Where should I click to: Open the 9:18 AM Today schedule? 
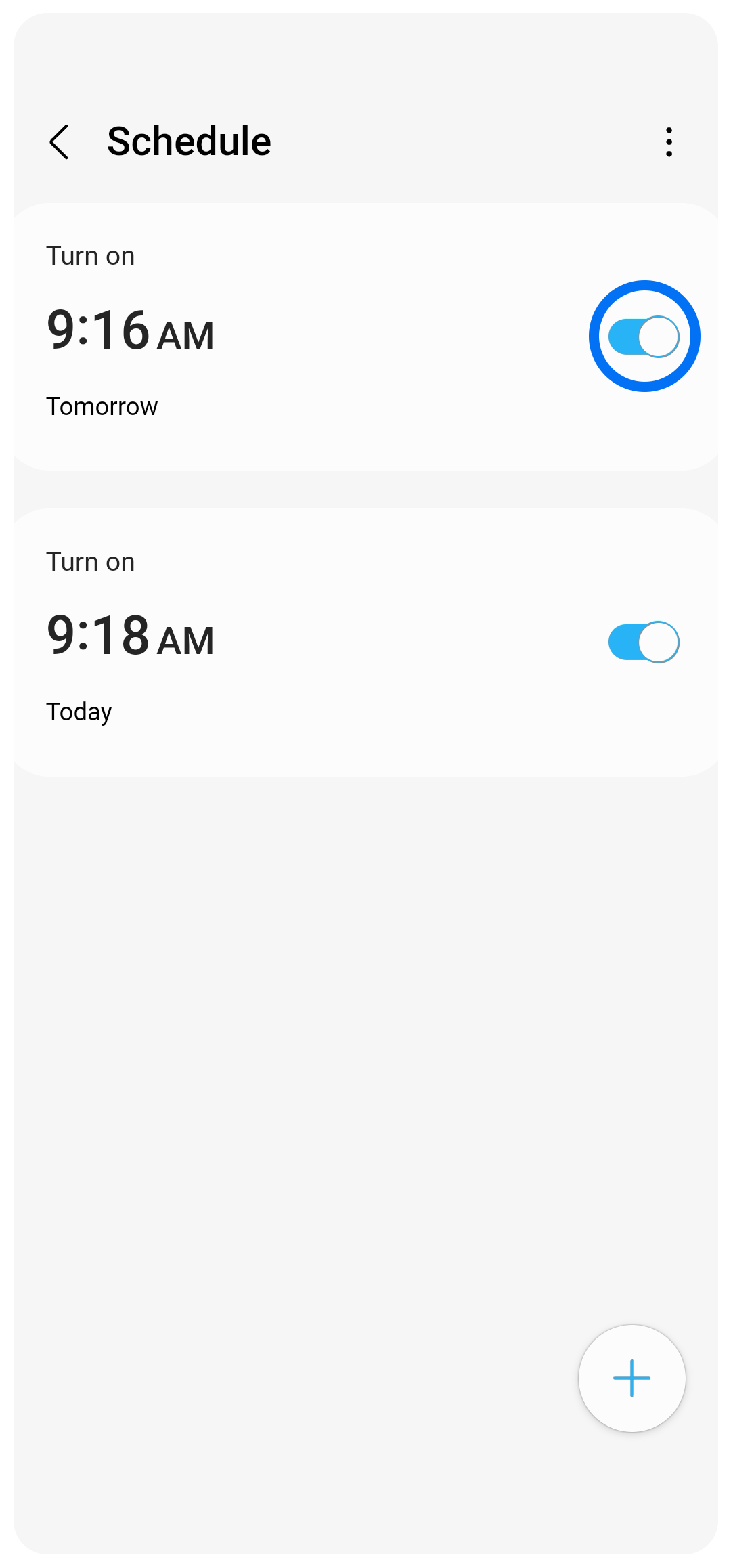[x=271, y=642]
